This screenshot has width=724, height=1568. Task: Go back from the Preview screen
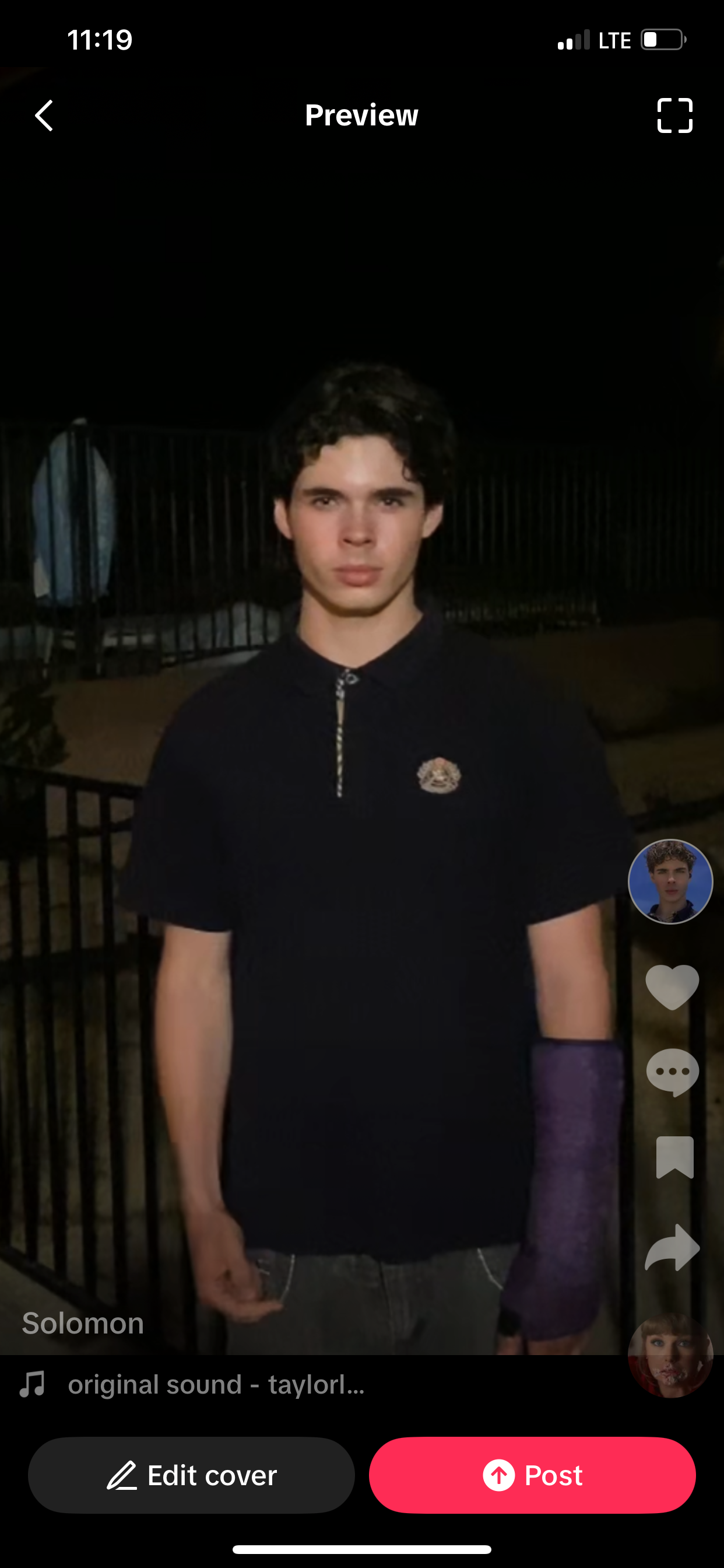click(x=44, y=116)
